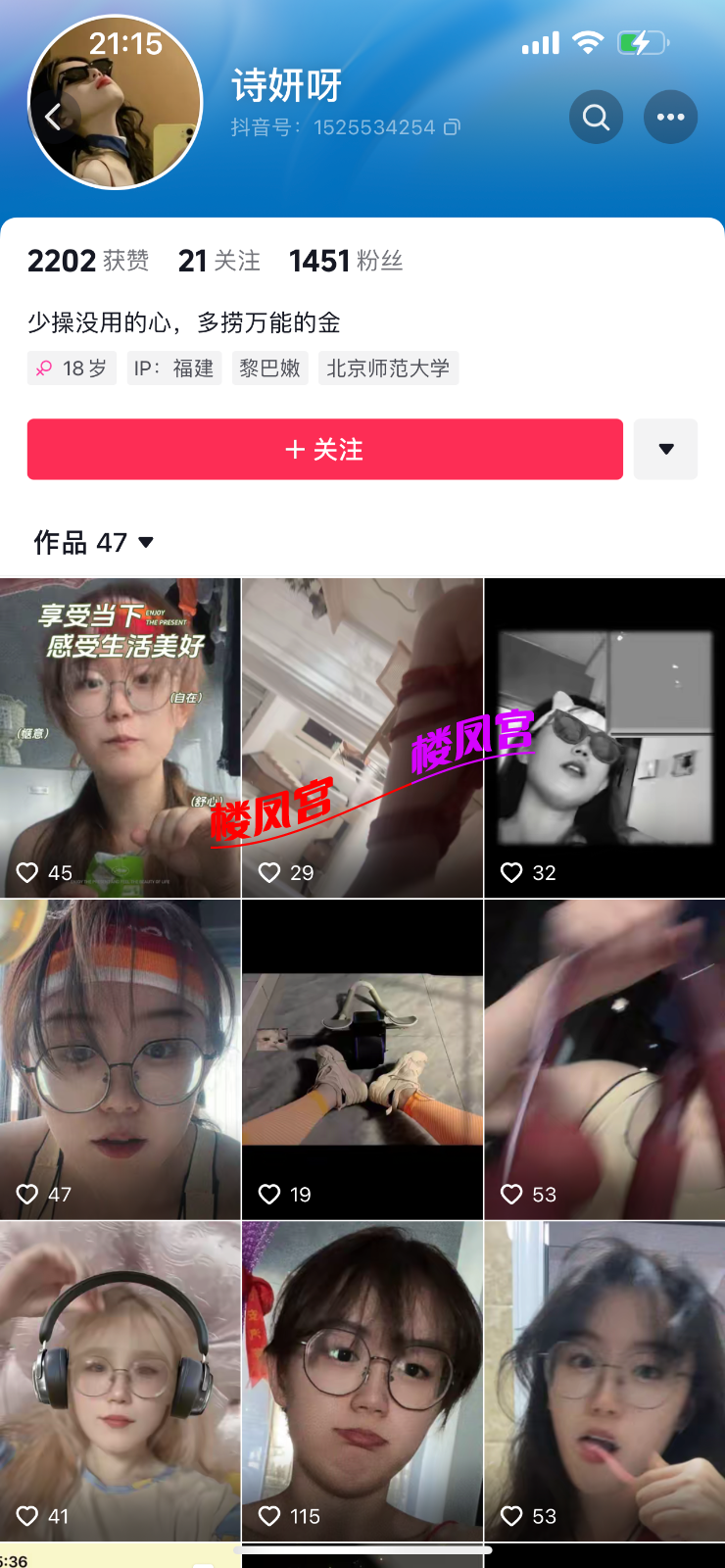Expand the arrow next to the follow button
Viewport: 725px width, 1568px height.
(665, 449)
